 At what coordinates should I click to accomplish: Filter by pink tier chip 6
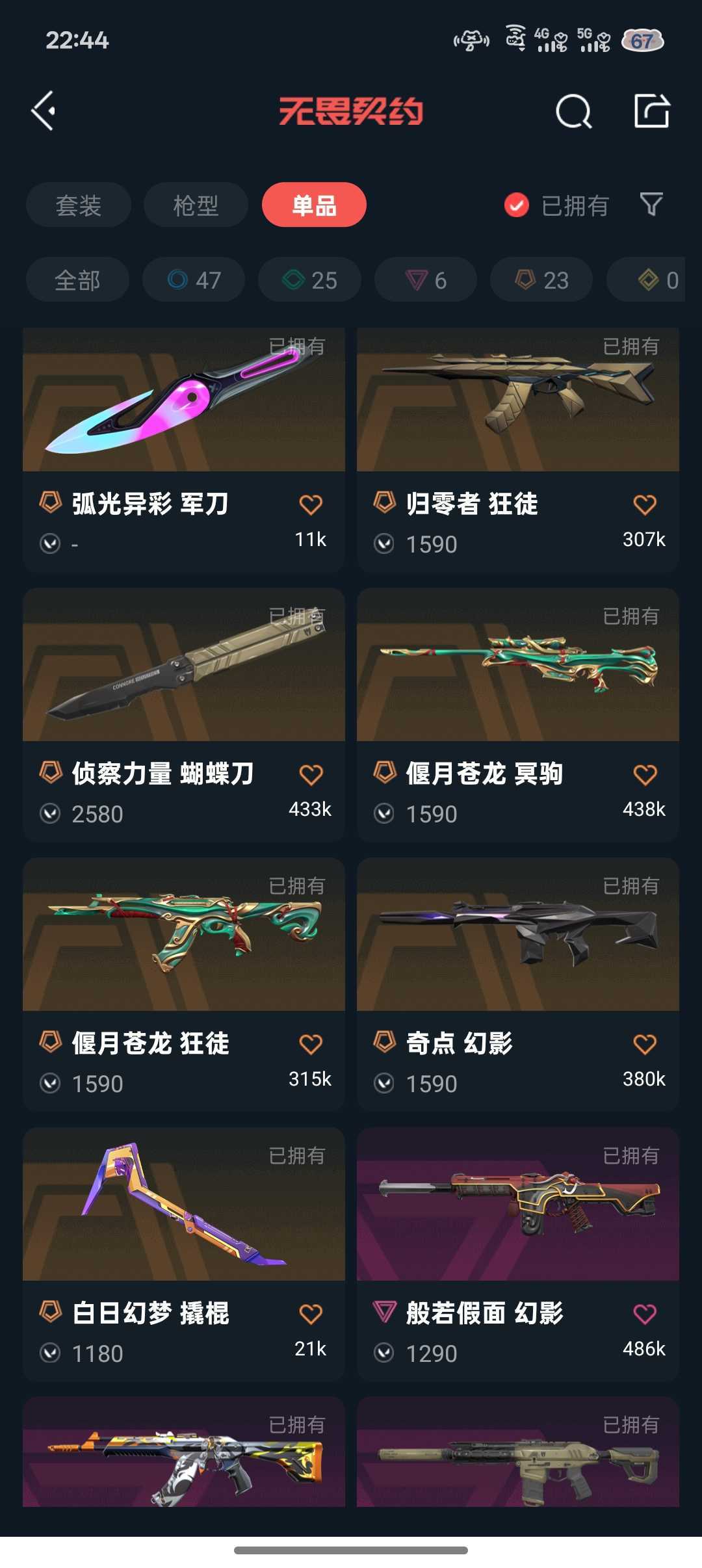[x=426, y=280]
